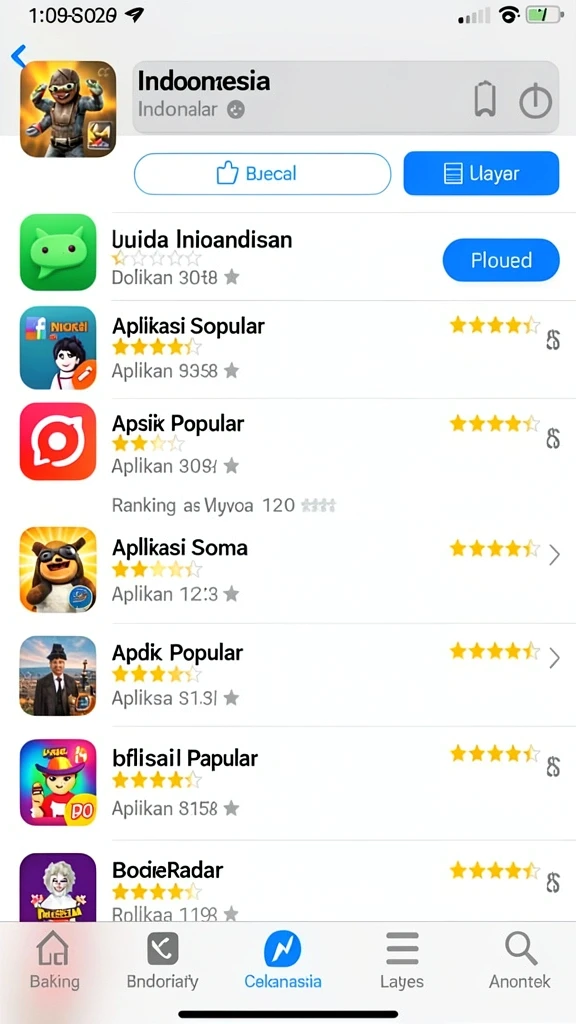The height and width of the screenshot is (1024, 576).
Task: Go back with the blue arrow
Action: point(18,56)
